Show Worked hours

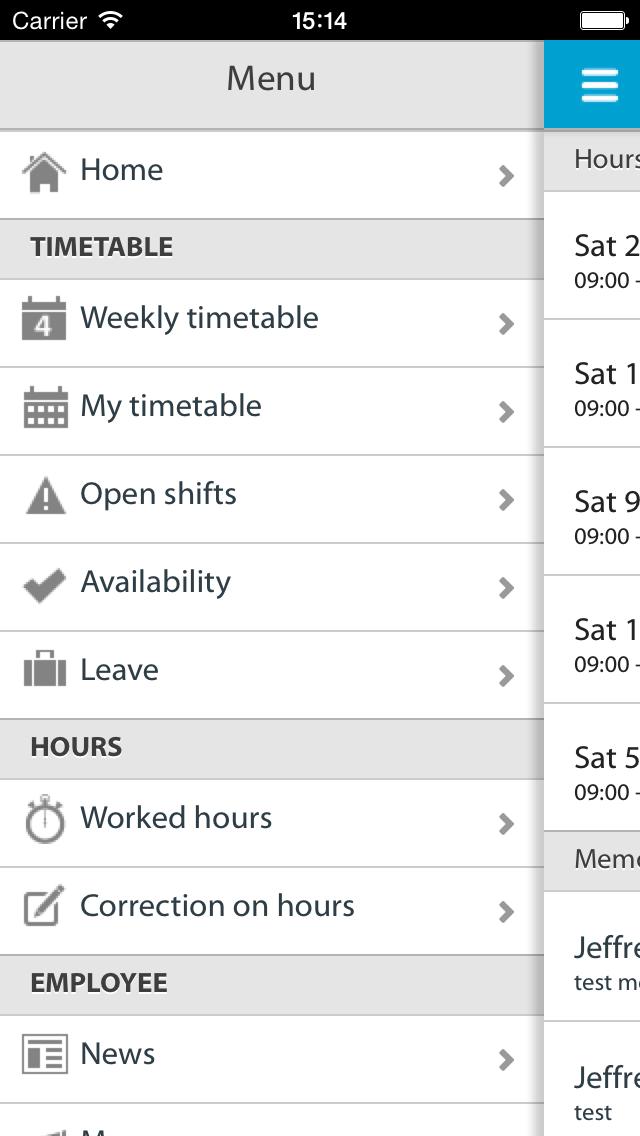click(270, 820)
